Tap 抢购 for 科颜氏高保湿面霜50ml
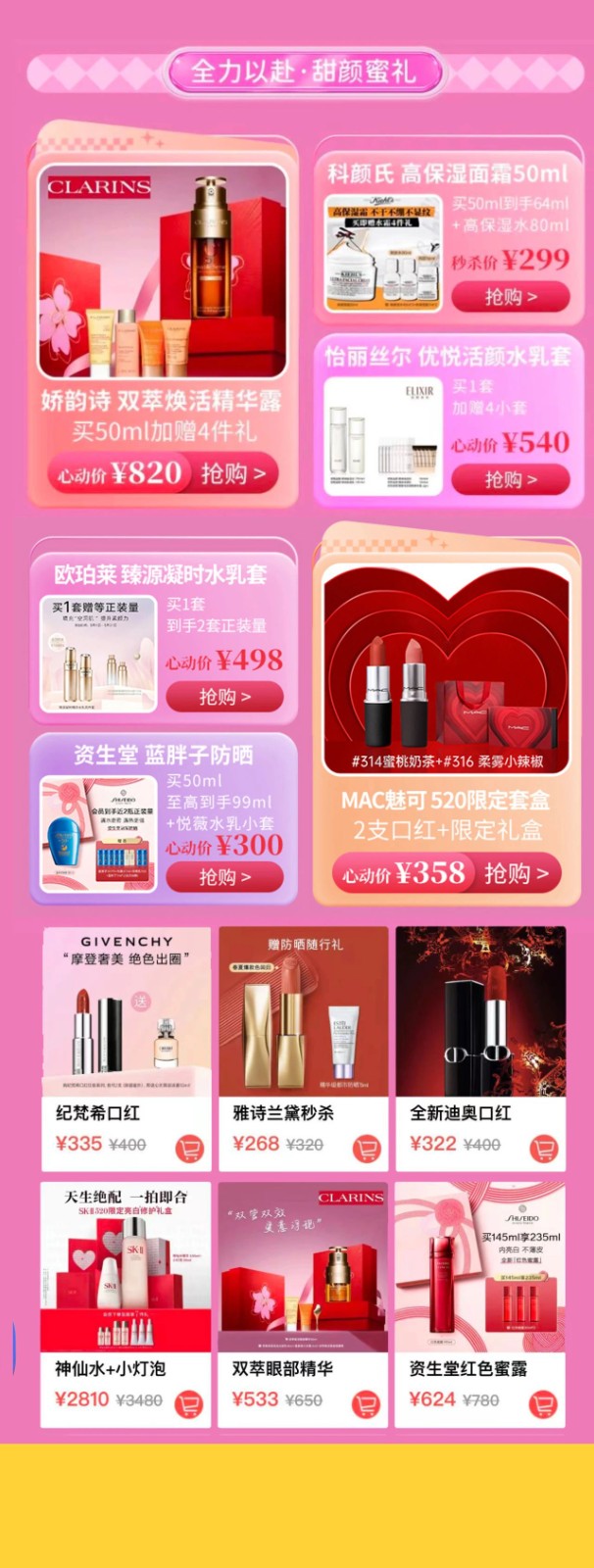Viewport: 594px width, 1568px height. click(511, 296)
